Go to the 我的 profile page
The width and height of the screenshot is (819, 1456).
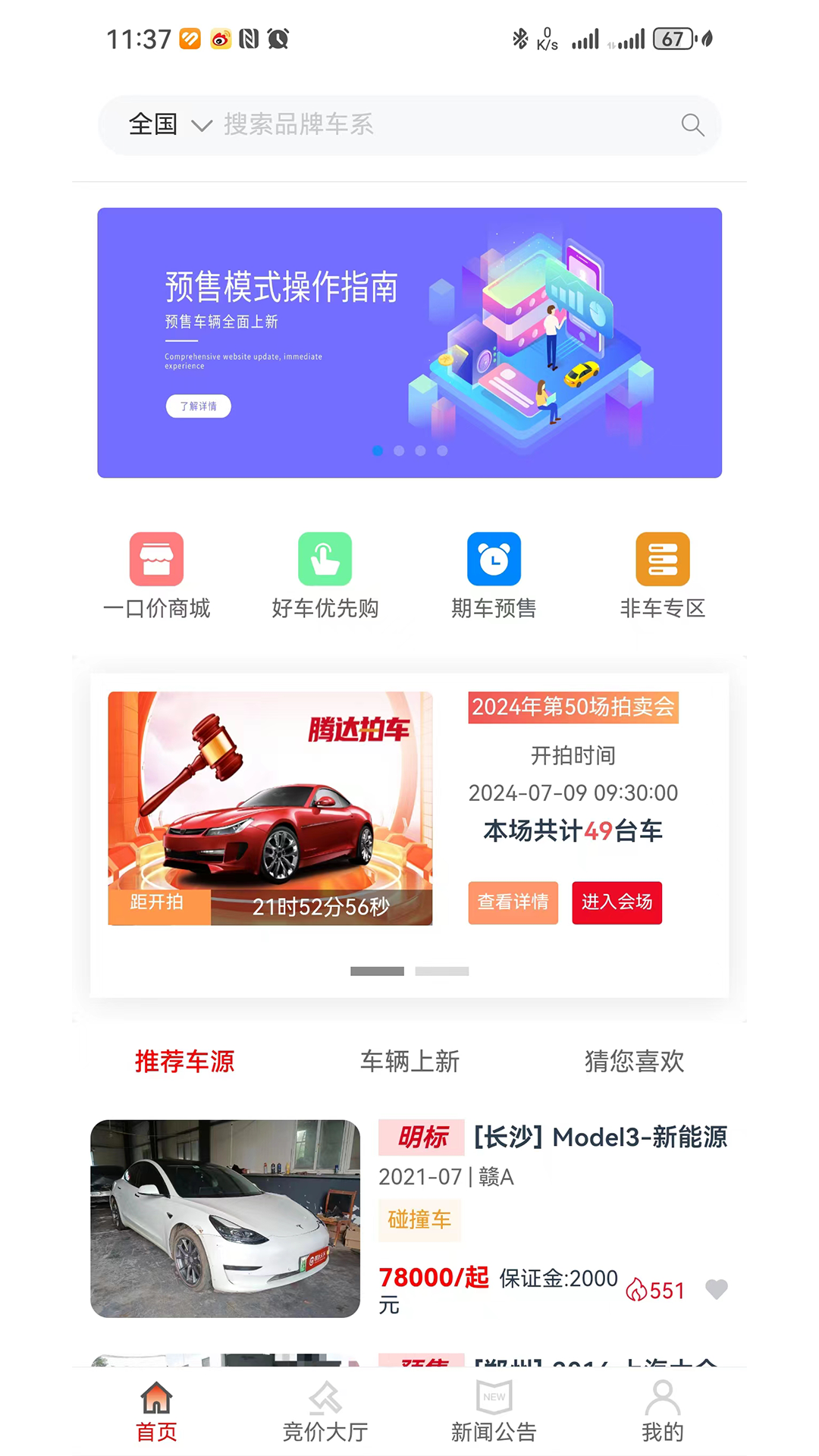pyautogui.click(x=663, y=1412)
